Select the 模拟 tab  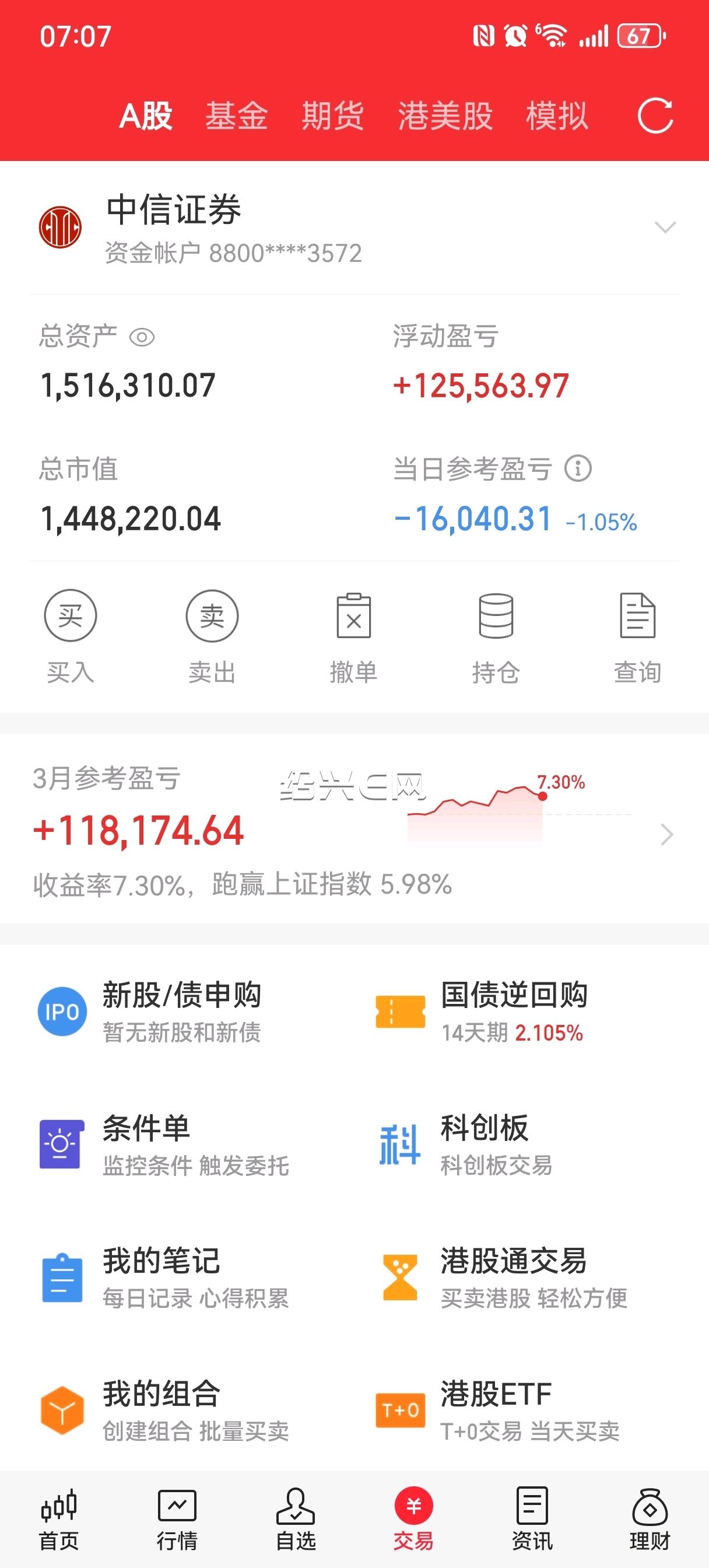[x=557, y=116]
